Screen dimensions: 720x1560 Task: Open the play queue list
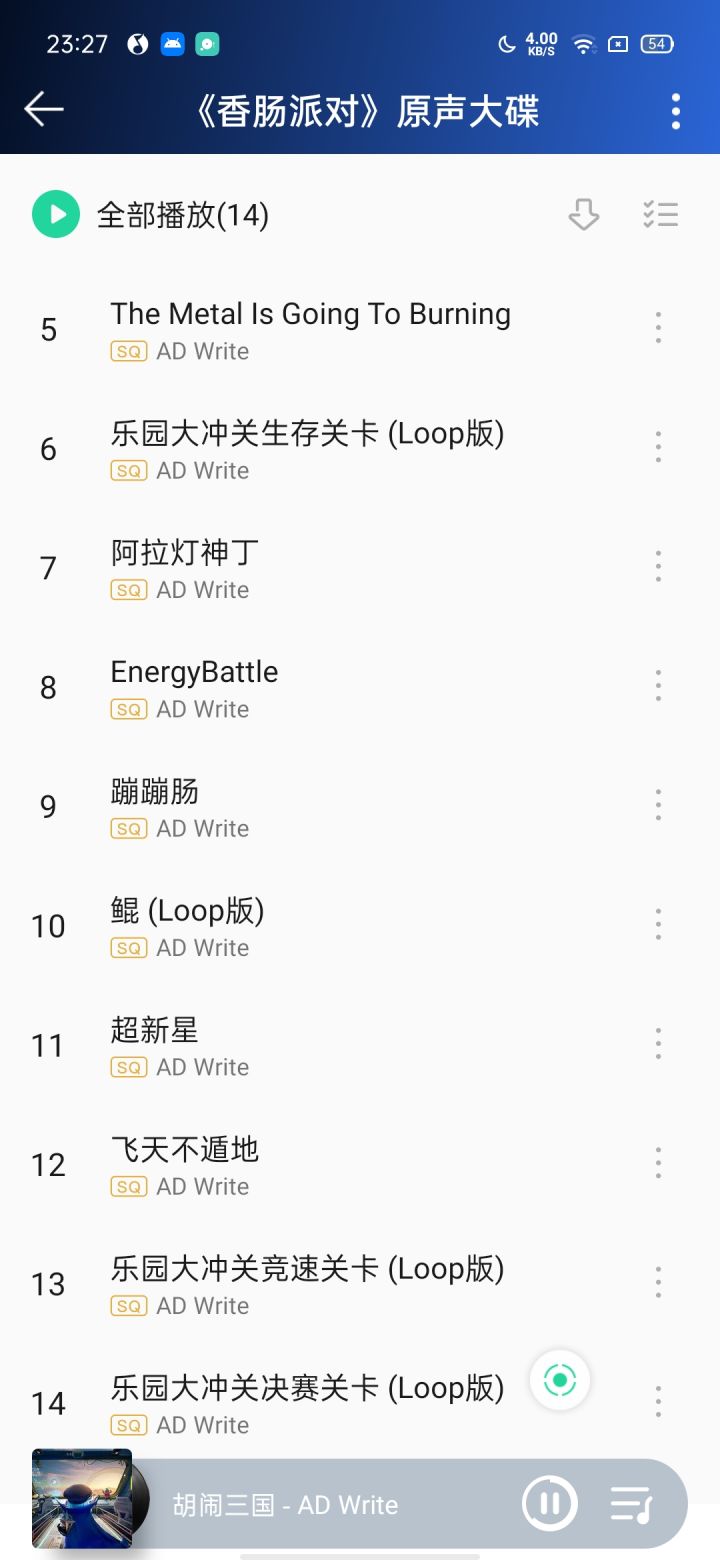point(632,1503)
